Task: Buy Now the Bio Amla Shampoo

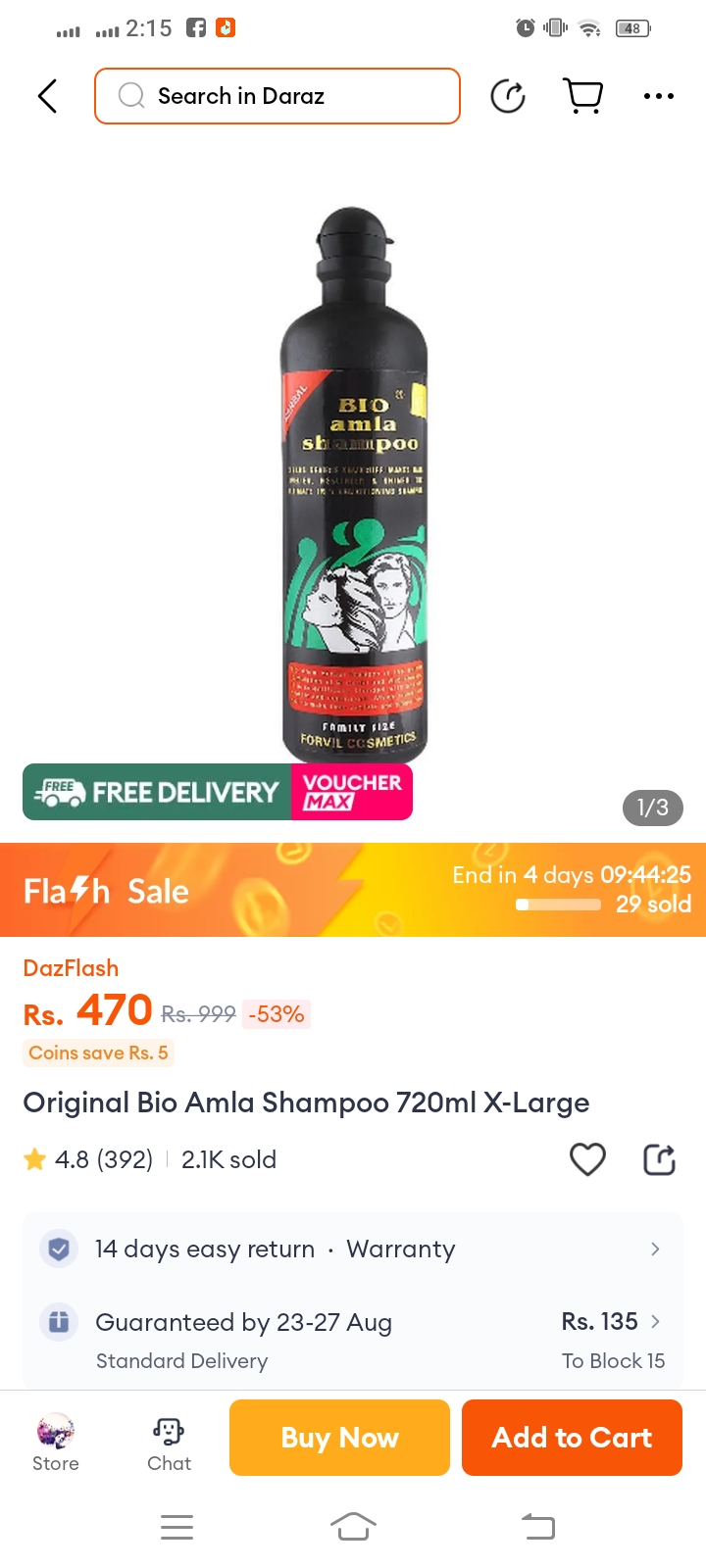Action: pos(339,1438)
